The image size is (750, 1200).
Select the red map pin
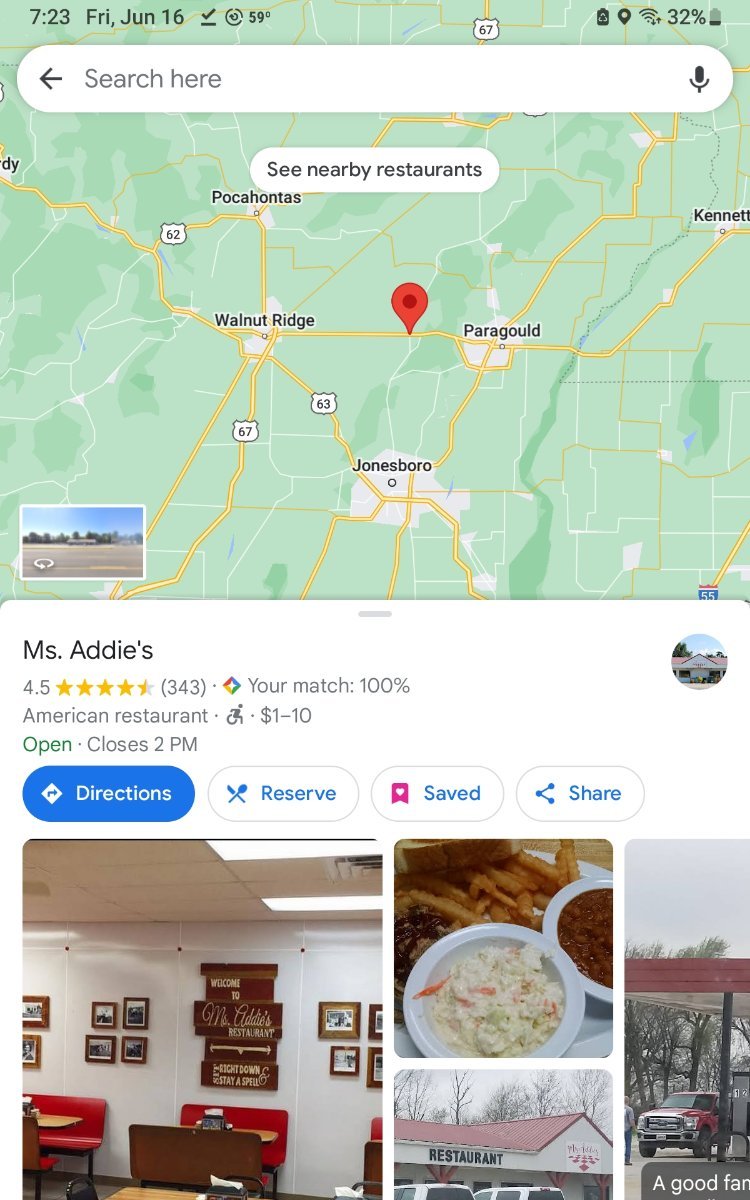click(x=409, y=308)
